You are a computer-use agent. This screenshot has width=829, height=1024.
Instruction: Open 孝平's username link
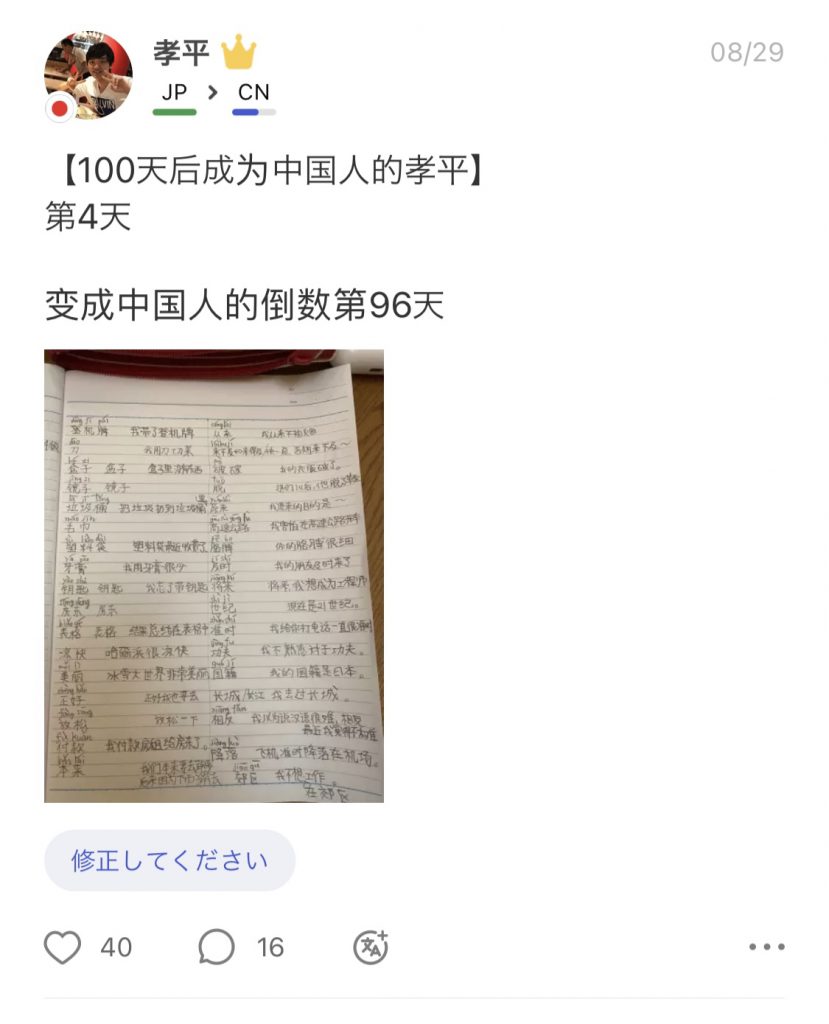click(x=181, y=52)
